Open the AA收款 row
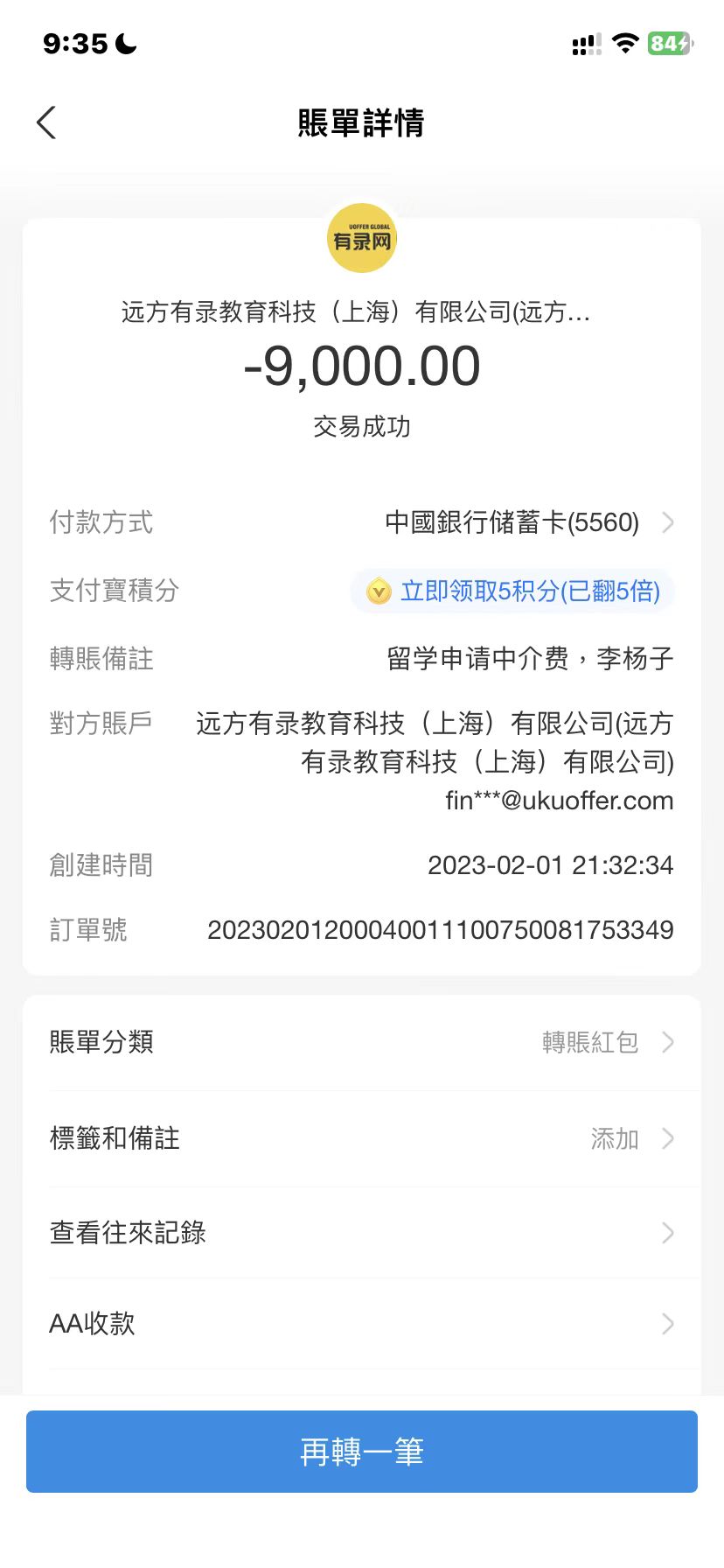Viewport: 724px width, 1568px height. tap(362, 1324)
